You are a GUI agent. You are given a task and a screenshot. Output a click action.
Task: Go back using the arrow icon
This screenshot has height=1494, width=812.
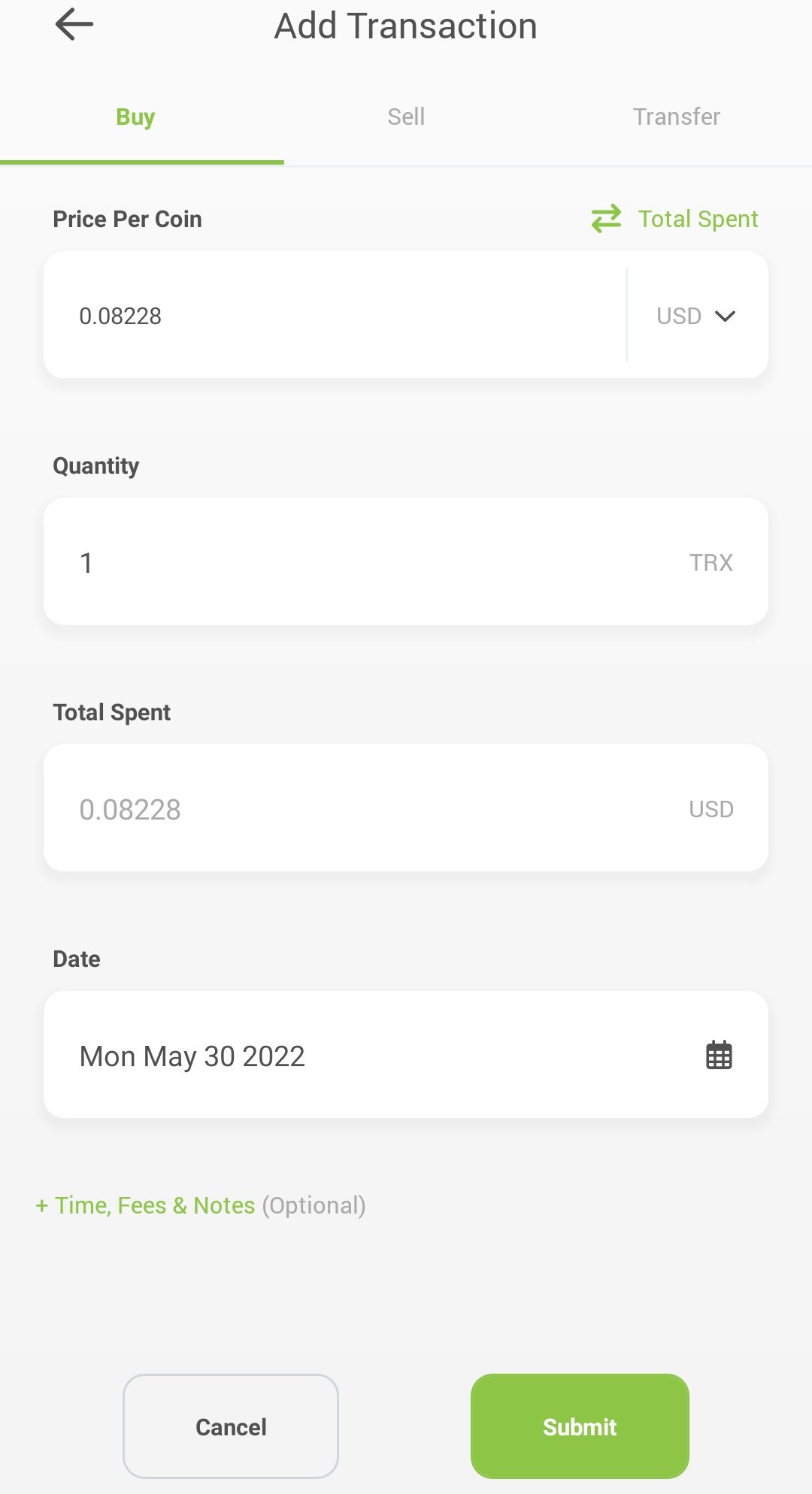tap(74, 25)
